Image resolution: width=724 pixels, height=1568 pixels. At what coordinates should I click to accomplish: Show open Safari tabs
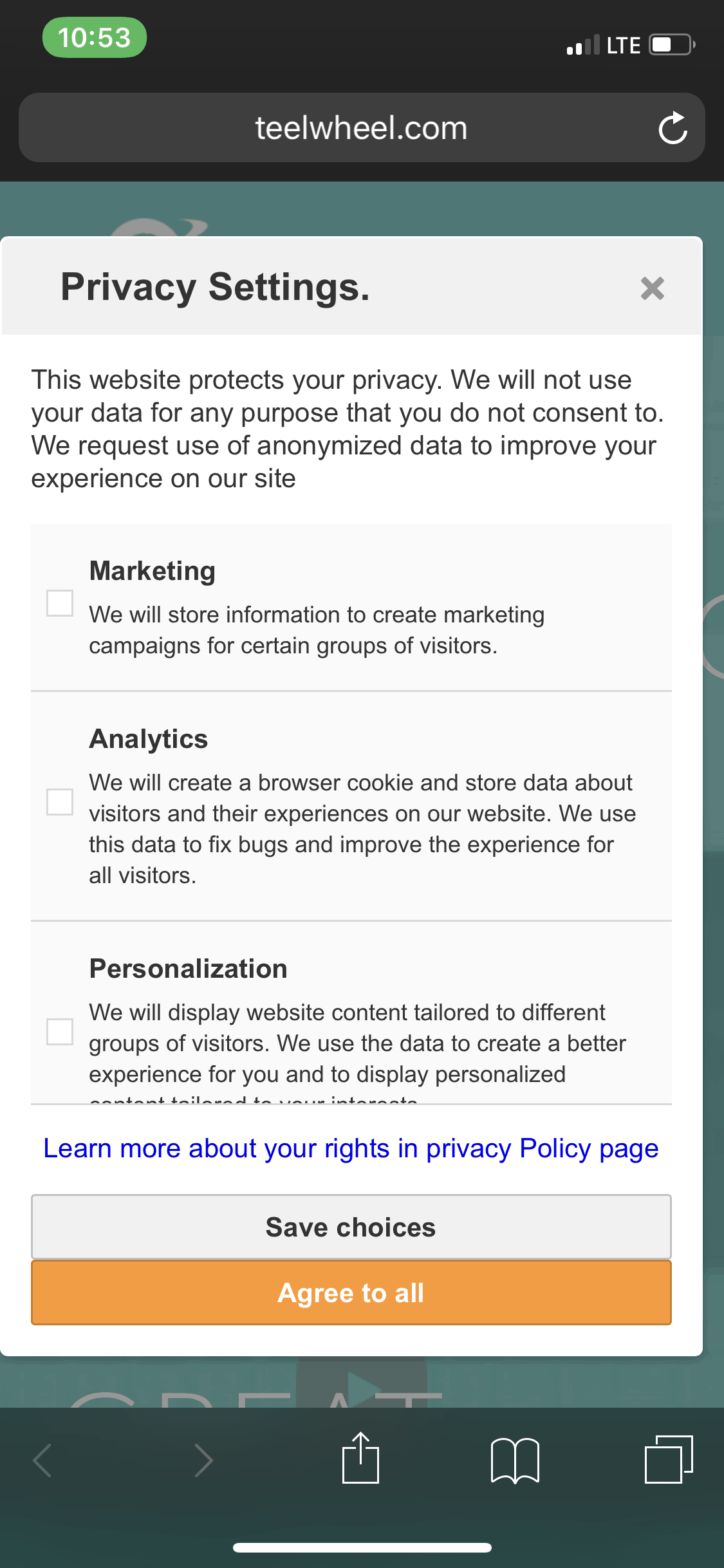pos(669,1459)
